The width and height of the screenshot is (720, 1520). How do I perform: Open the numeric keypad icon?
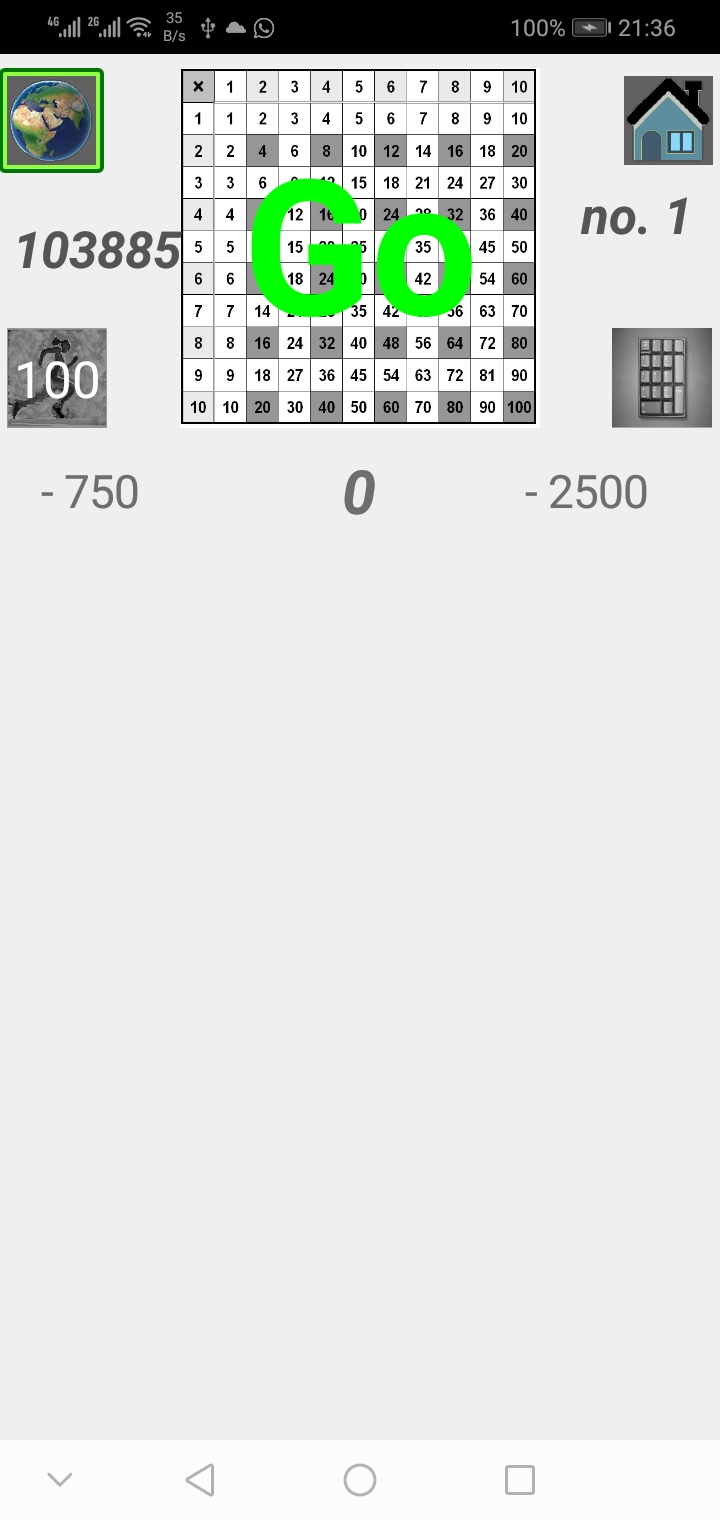click(x=662, y=378)
